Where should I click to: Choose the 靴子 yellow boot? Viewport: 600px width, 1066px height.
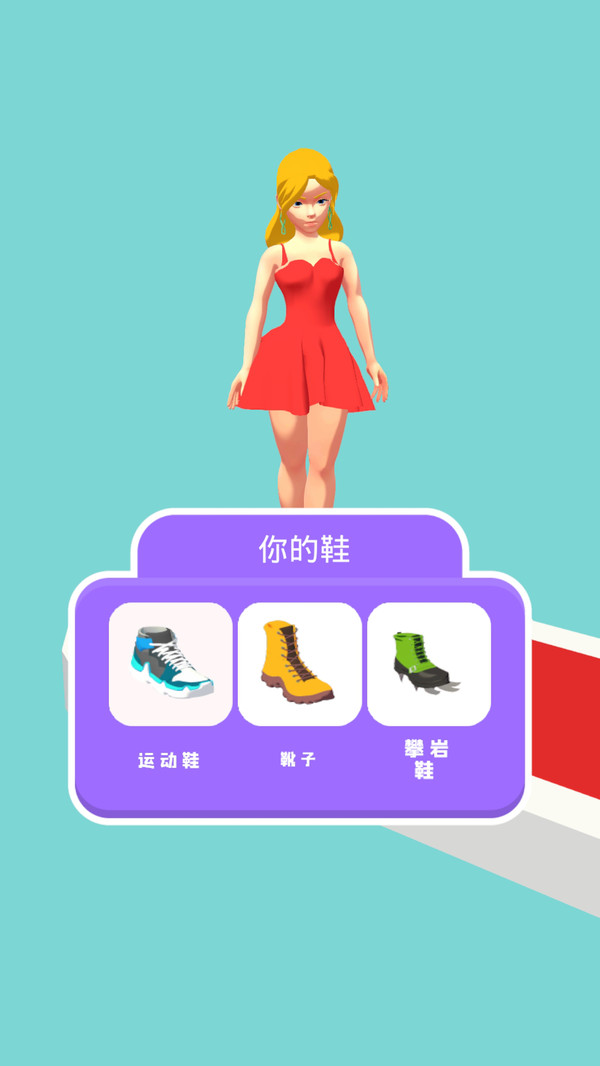click(299, 663)
